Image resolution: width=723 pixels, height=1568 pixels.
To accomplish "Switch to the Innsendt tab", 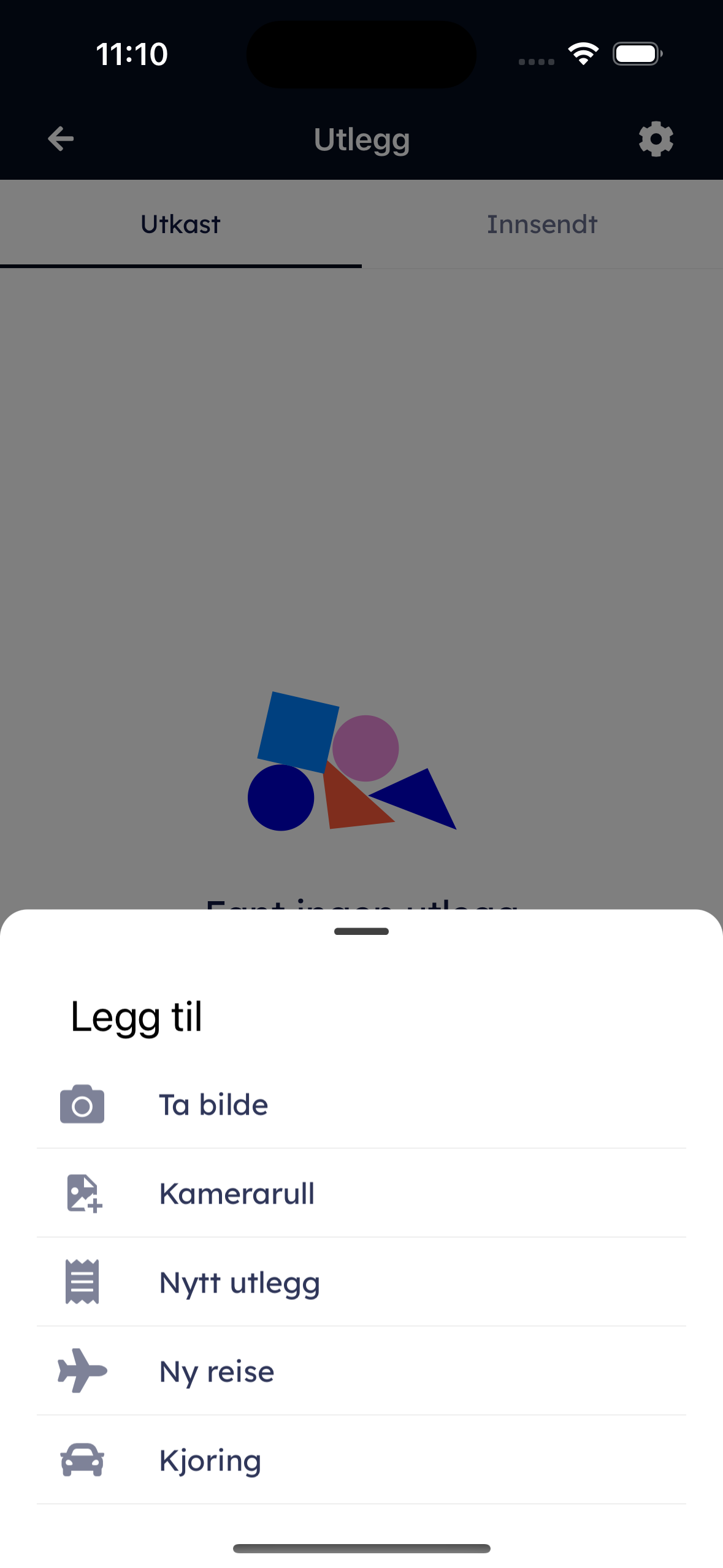I will 542,225.
